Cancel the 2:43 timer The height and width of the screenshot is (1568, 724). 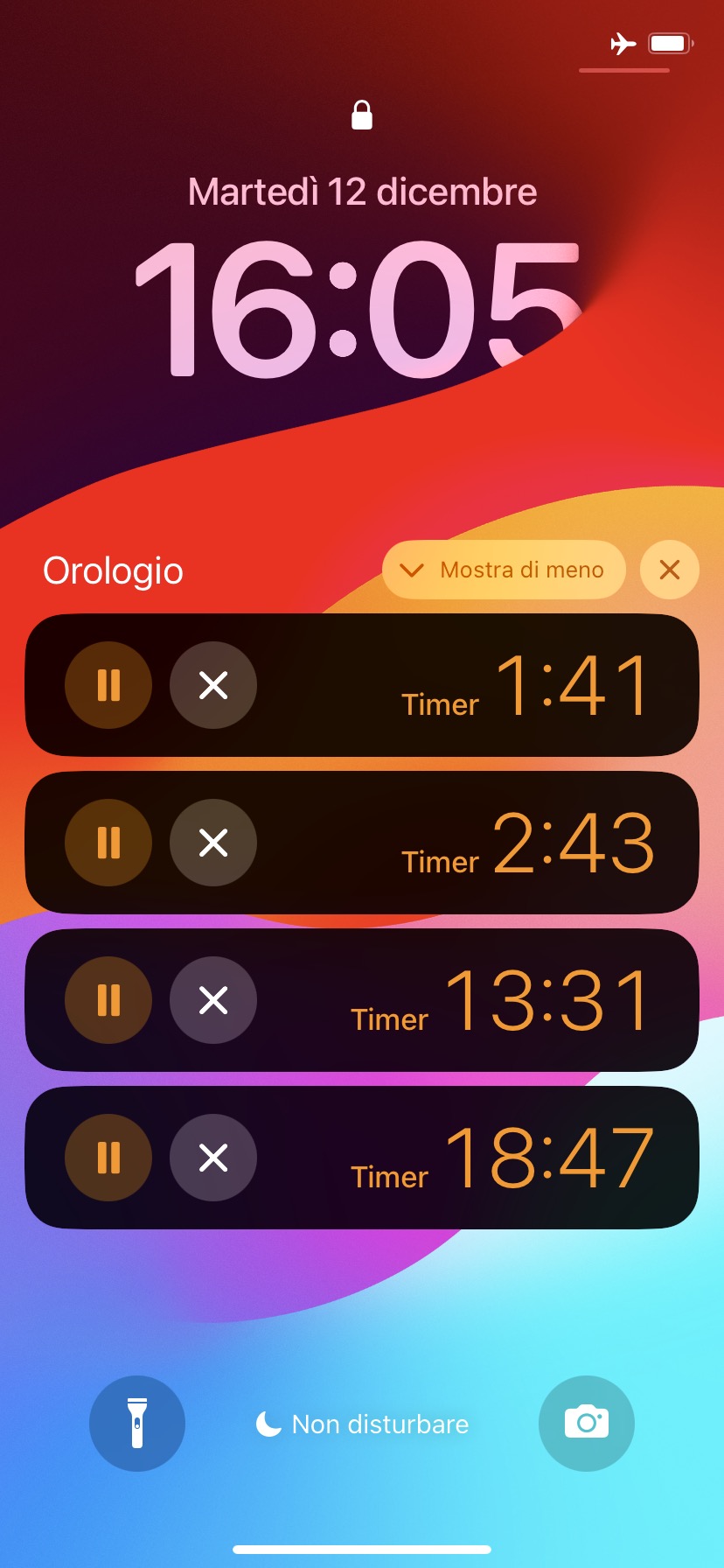tap(213, 843)
